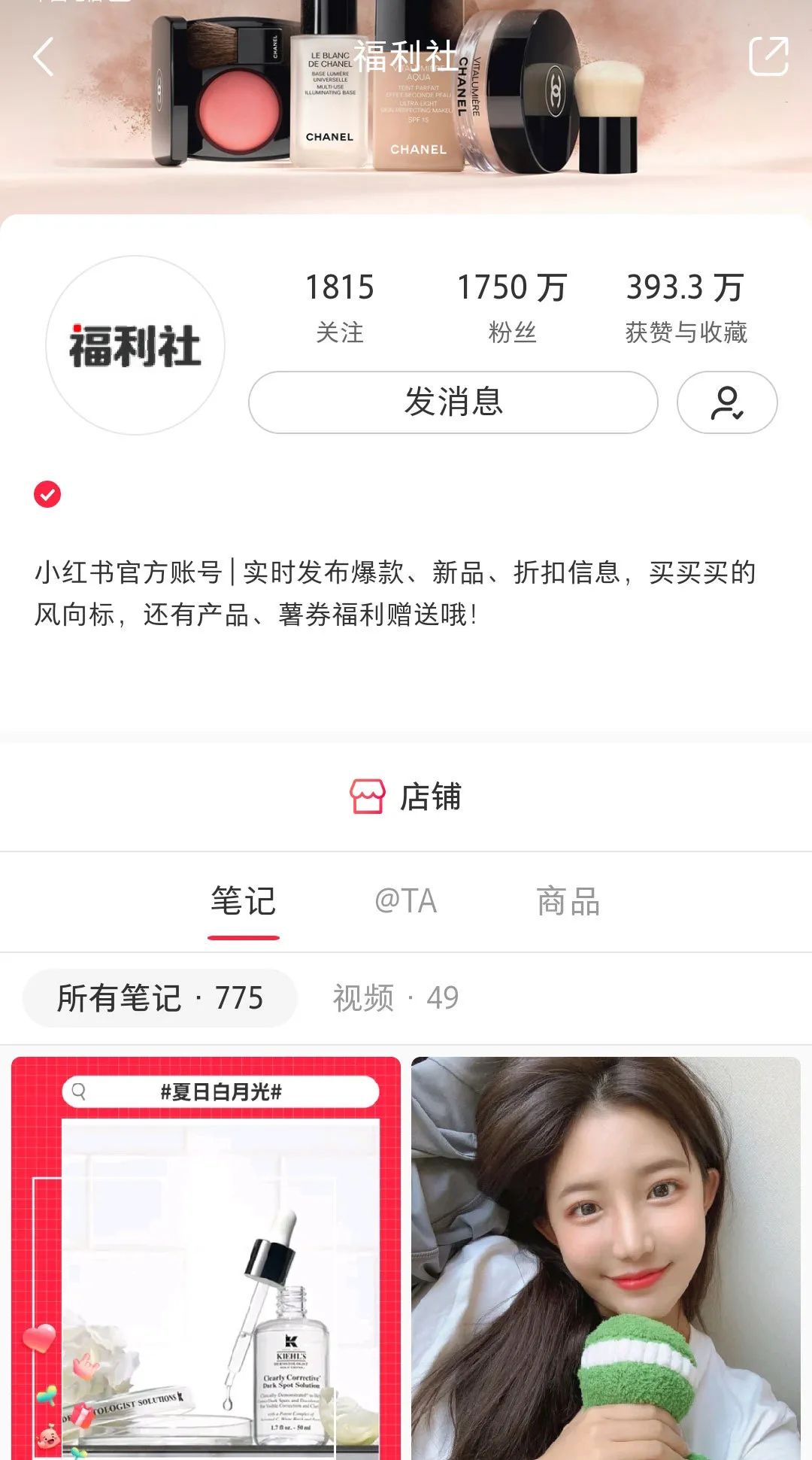
Task: Open the note with the selfie cover
Action: point(606,1258)
